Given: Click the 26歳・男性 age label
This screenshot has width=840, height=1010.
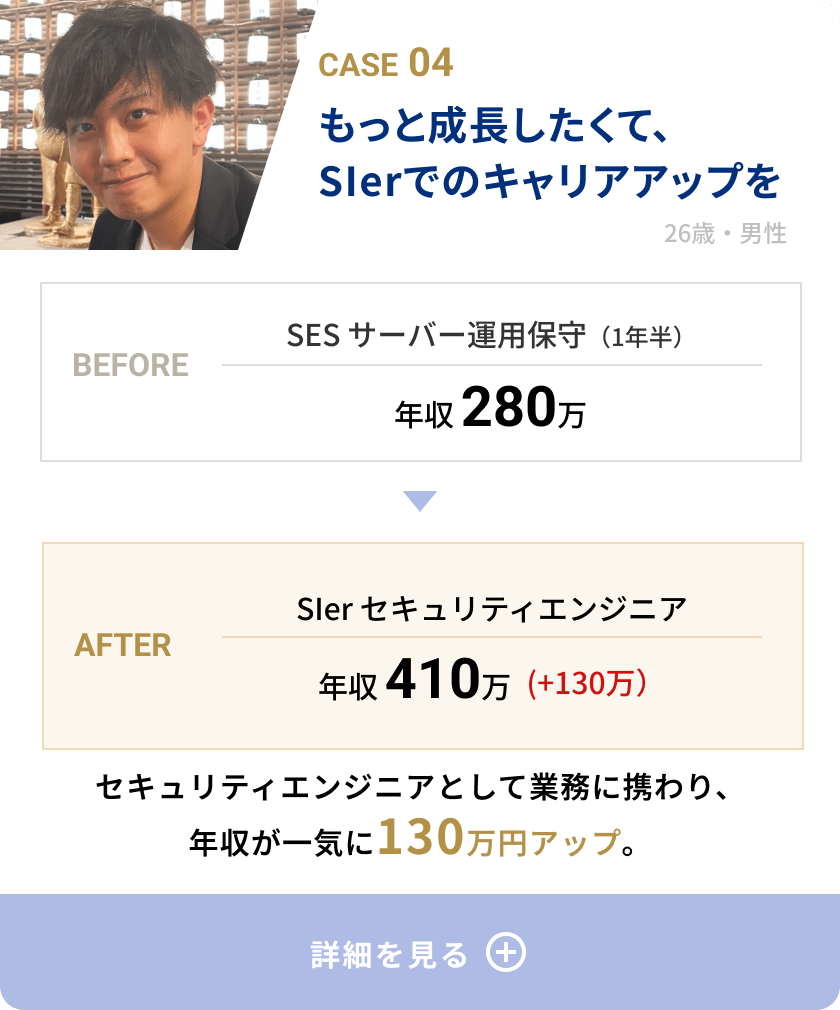Looking at the screenshot, I should [724, 233].
